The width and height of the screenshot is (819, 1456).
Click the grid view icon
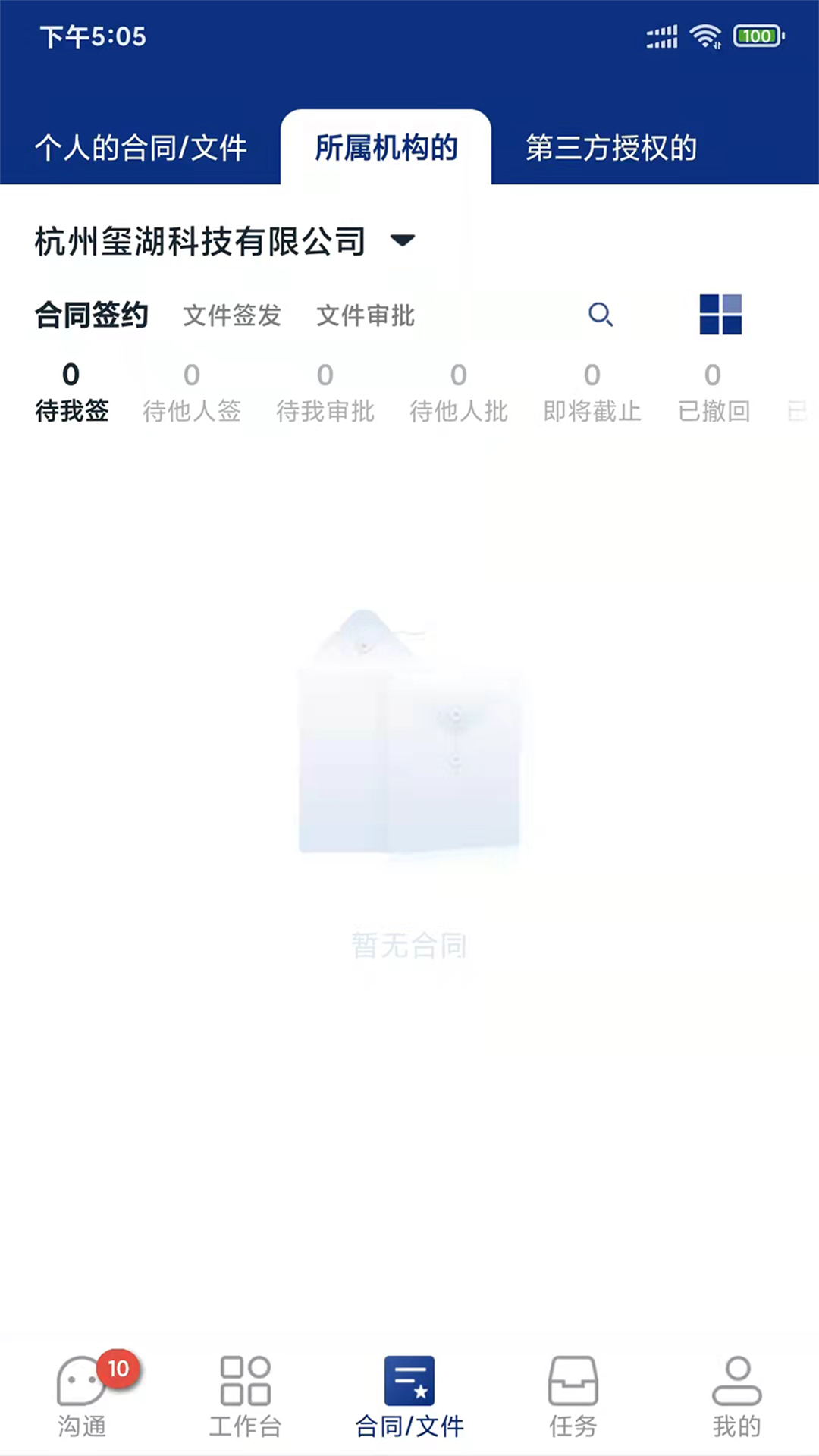coord(719,314)
